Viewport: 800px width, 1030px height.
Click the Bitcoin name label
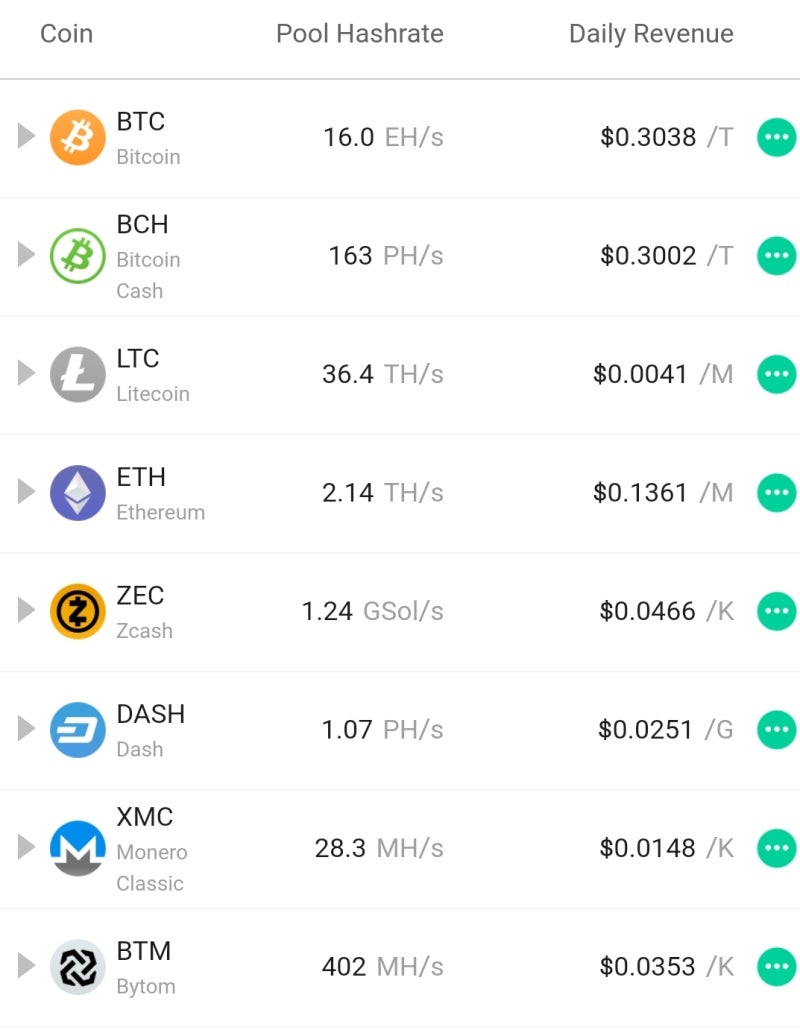coord(152,157)
